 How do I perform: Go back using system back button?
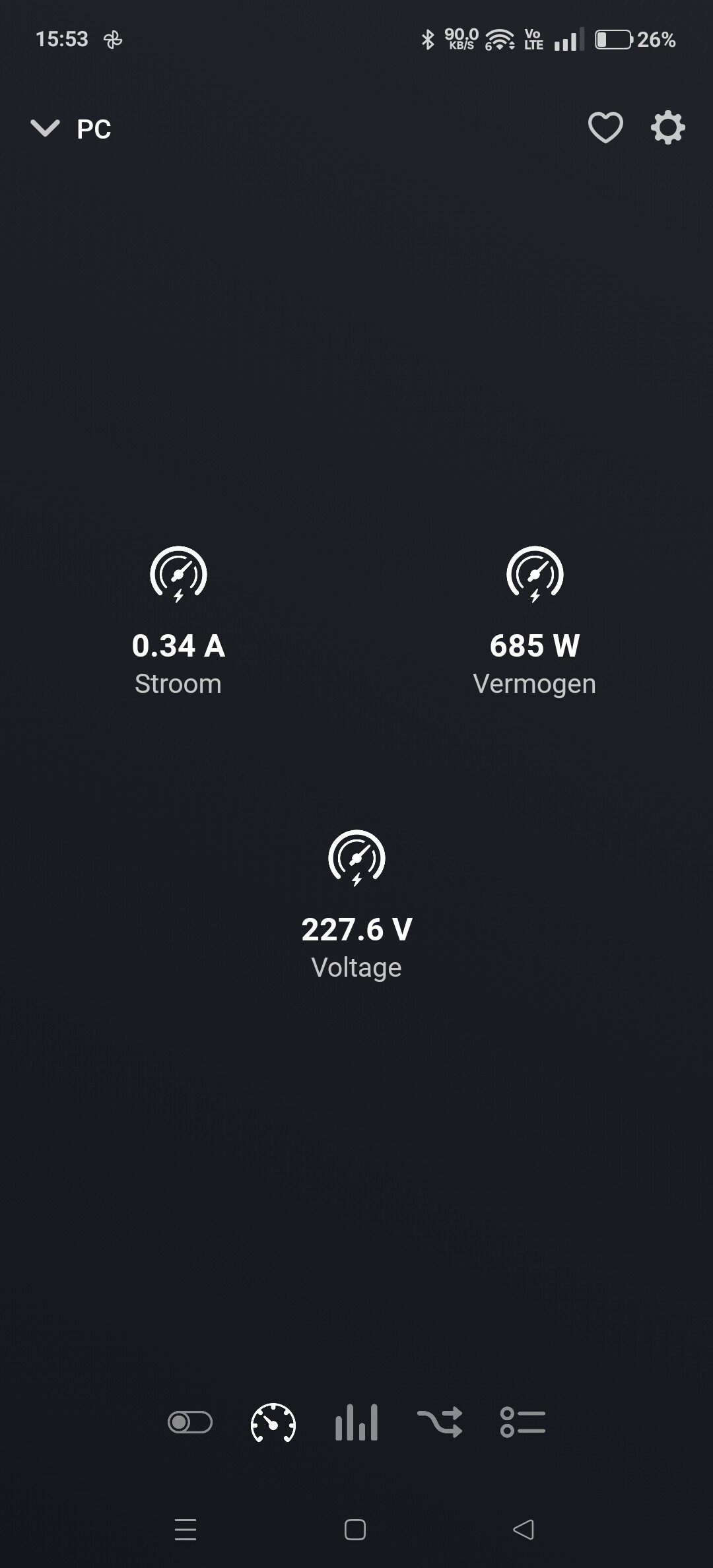click(x=524, y=1529)
